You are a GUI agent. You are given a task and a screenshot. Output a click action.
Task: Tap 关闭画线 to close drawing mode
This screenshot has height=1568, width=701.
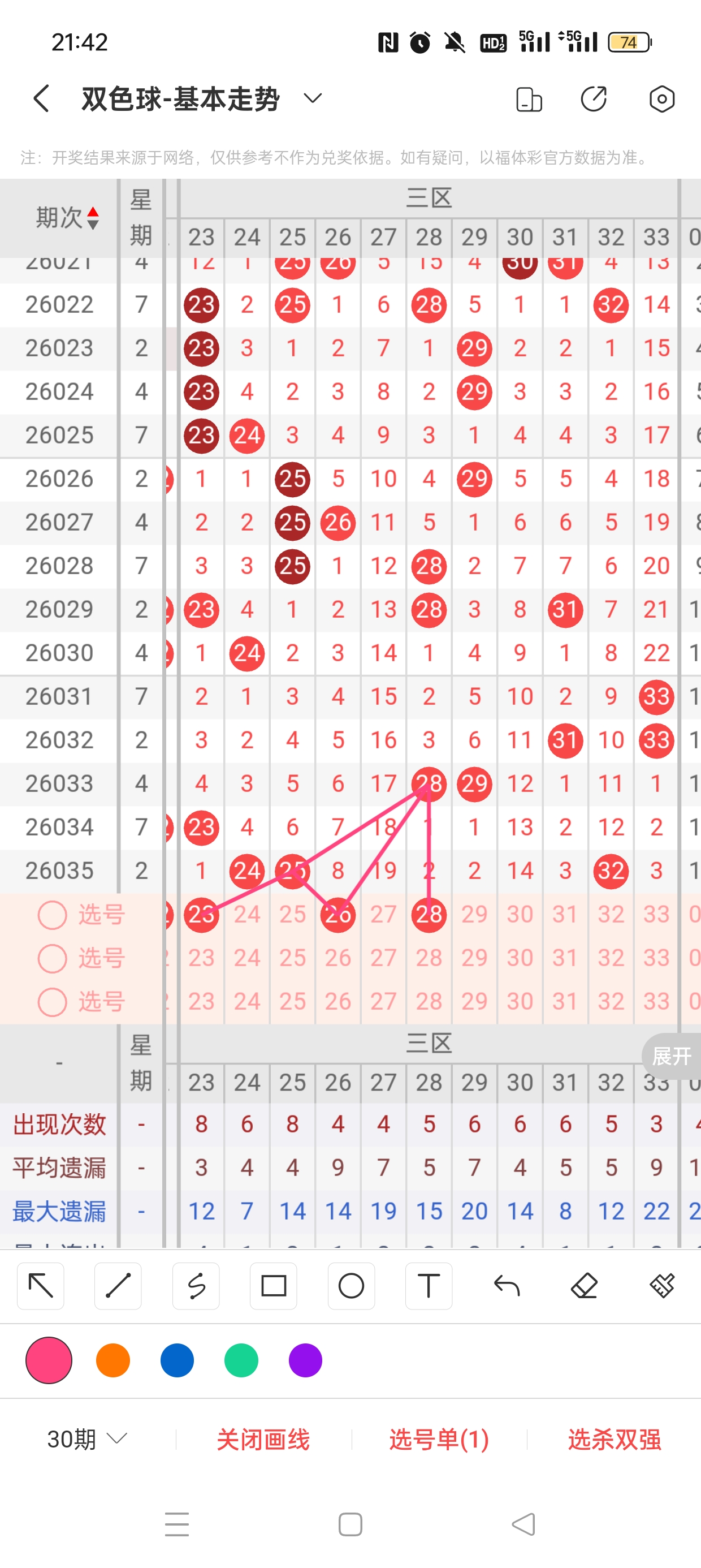(263, 1439)
